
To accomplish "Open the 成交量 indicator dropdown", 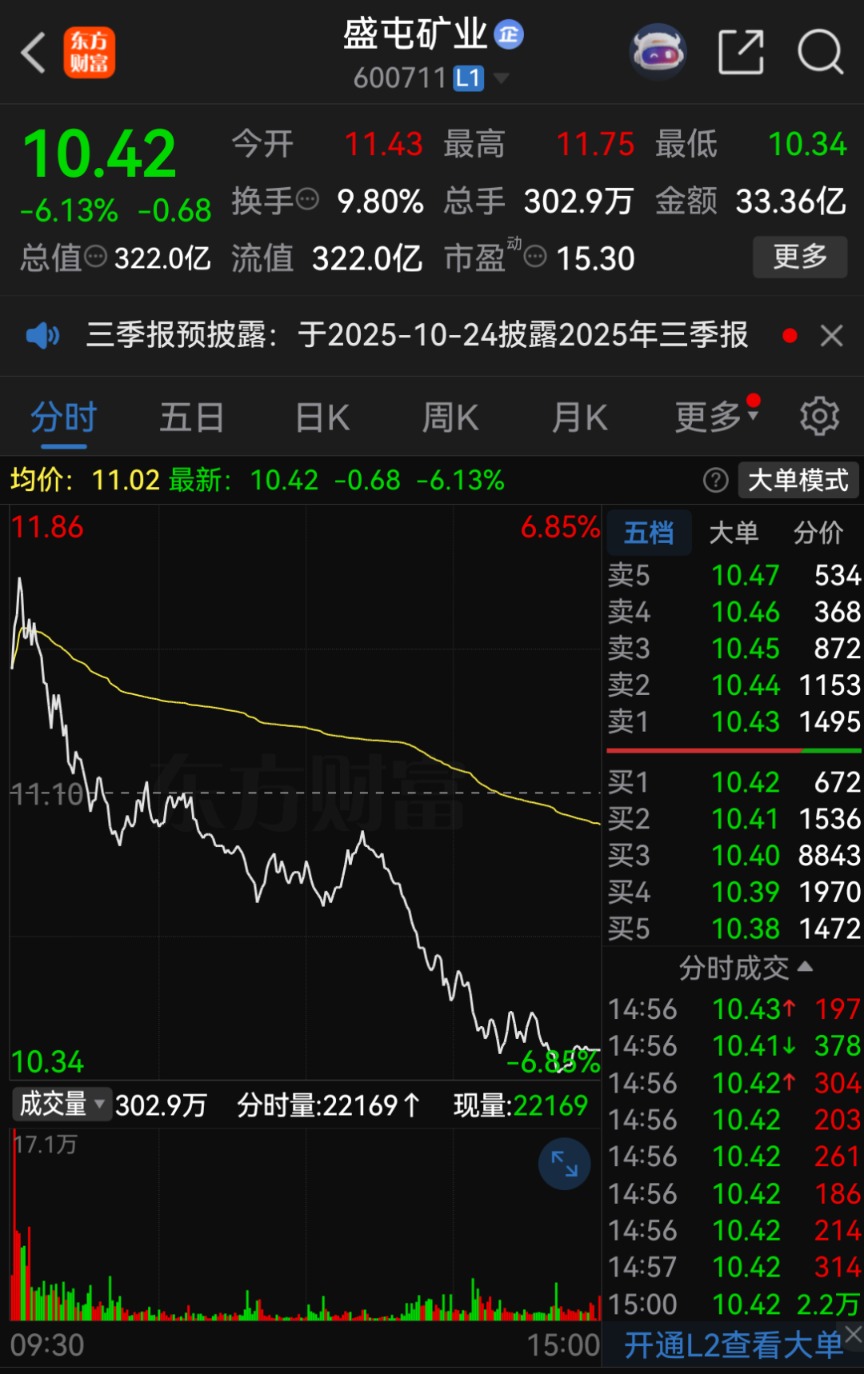I will click(62, 1104).
